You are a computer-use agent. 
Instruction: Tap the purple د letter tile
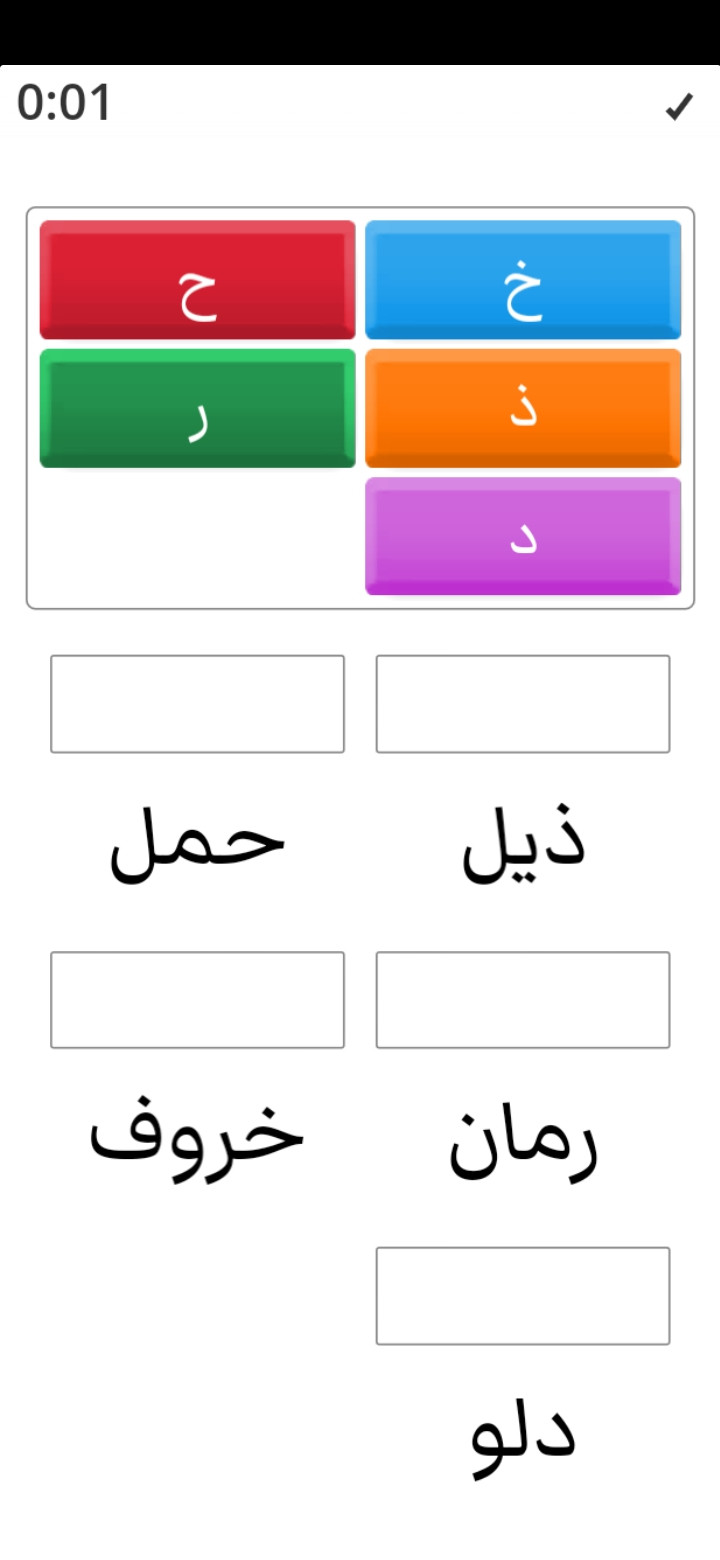(x=523, y=536)
